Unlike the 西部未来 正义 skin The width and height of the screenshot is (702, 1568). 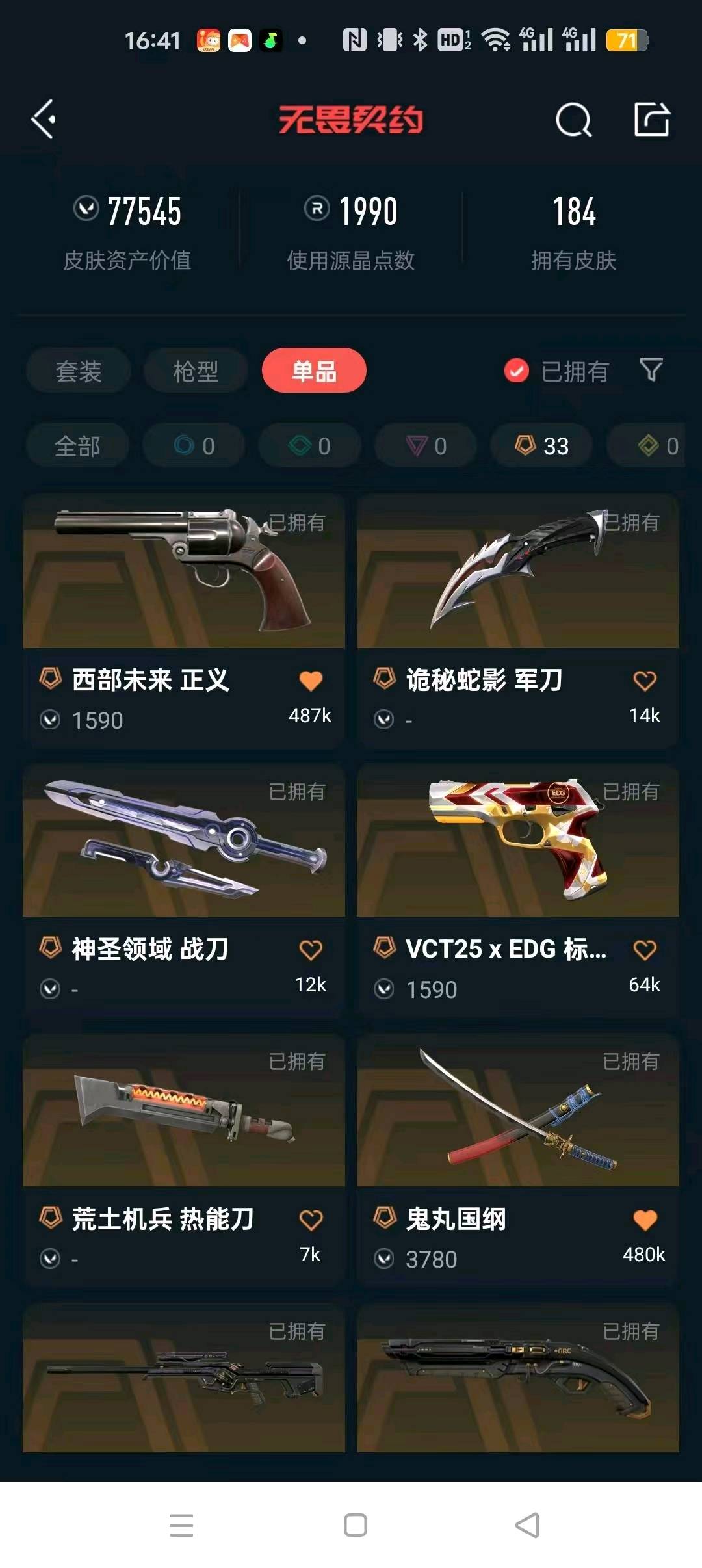click(x=311, y=681)
